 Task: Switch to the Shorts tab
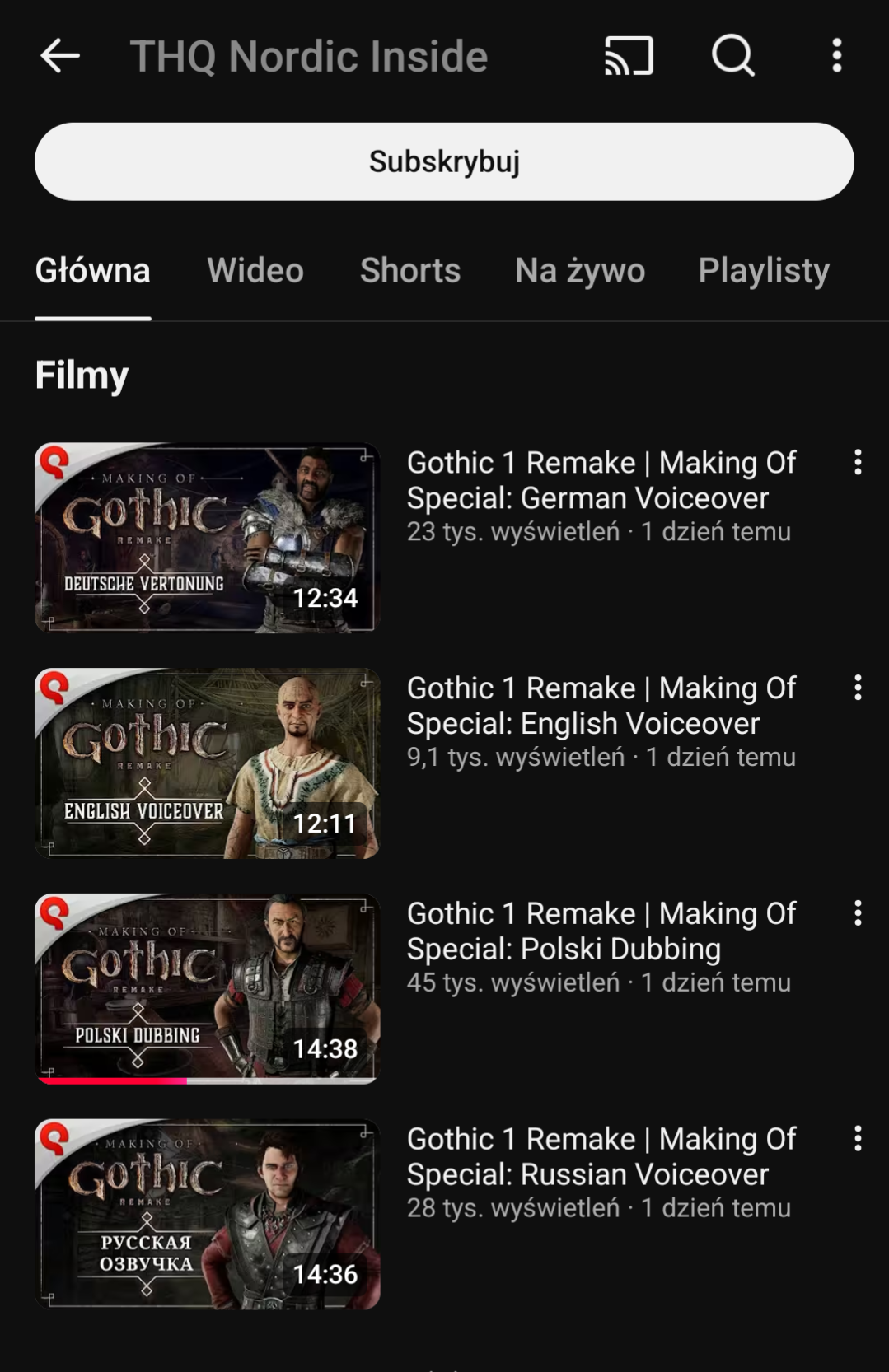pos(410,270)
